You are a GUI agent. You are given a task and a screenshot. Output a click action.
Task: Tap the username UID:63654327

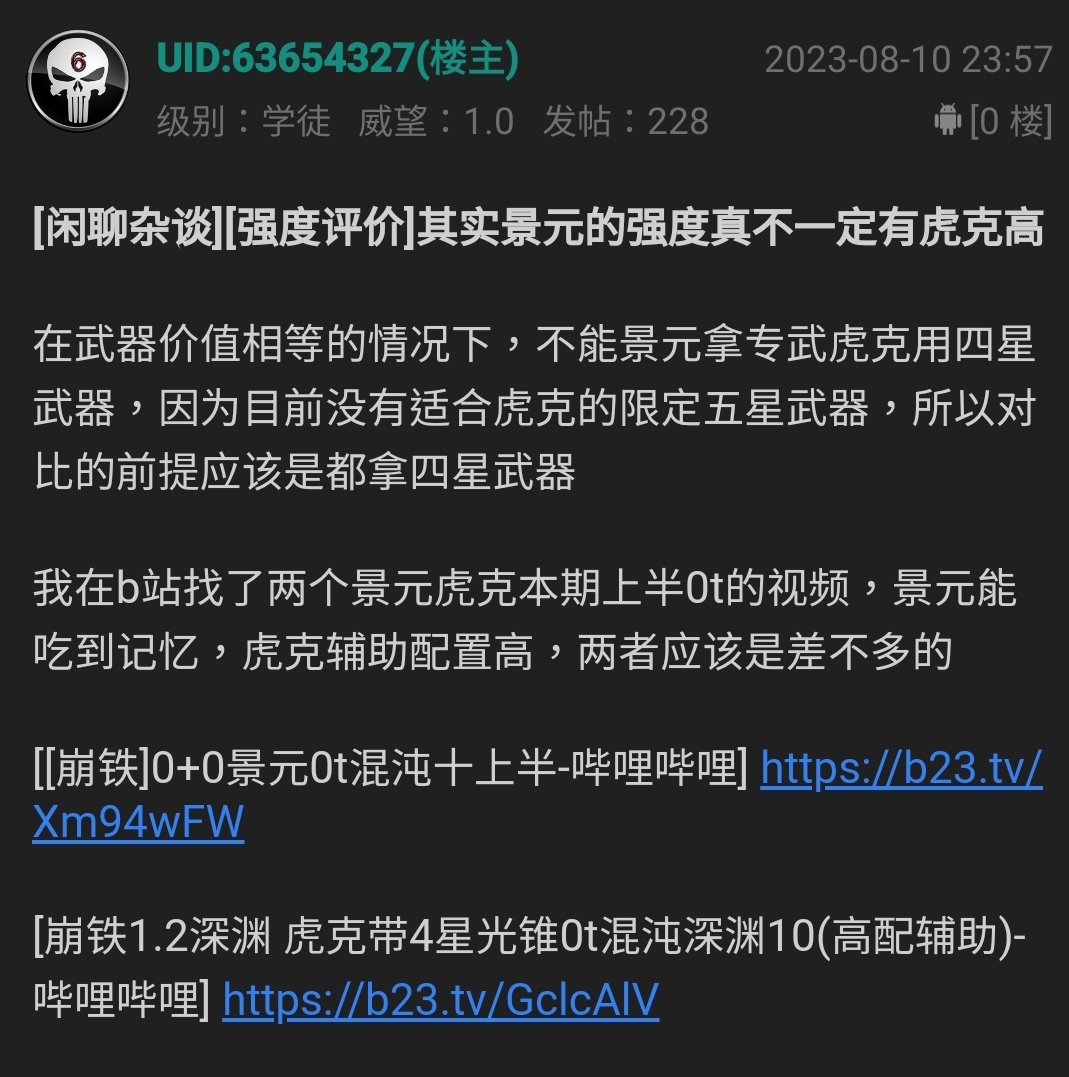tap(285, 60)
